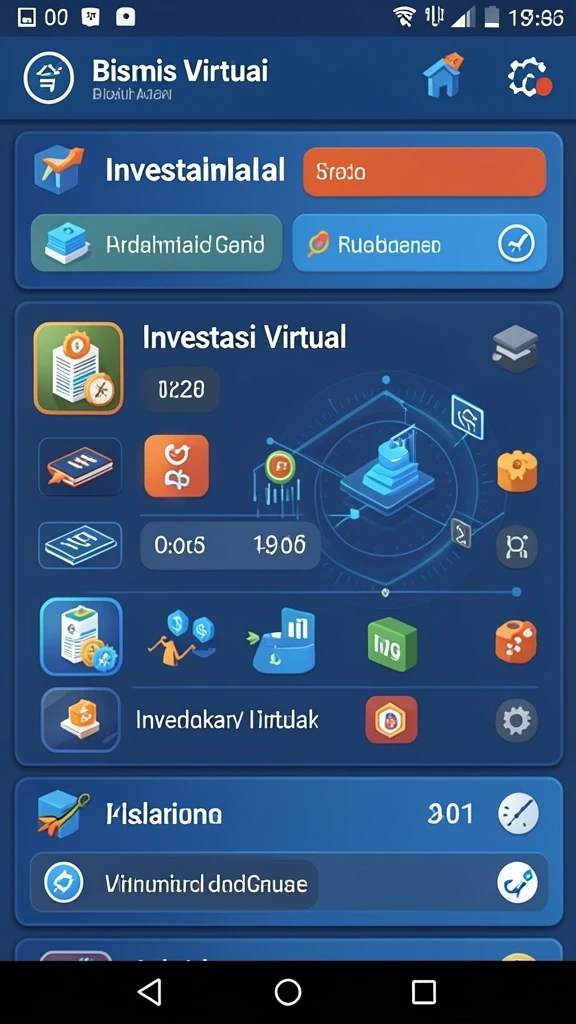Open the gear in Invedakary row
The height and width of the screenshot is (1024, 576).
click(517, 721)
